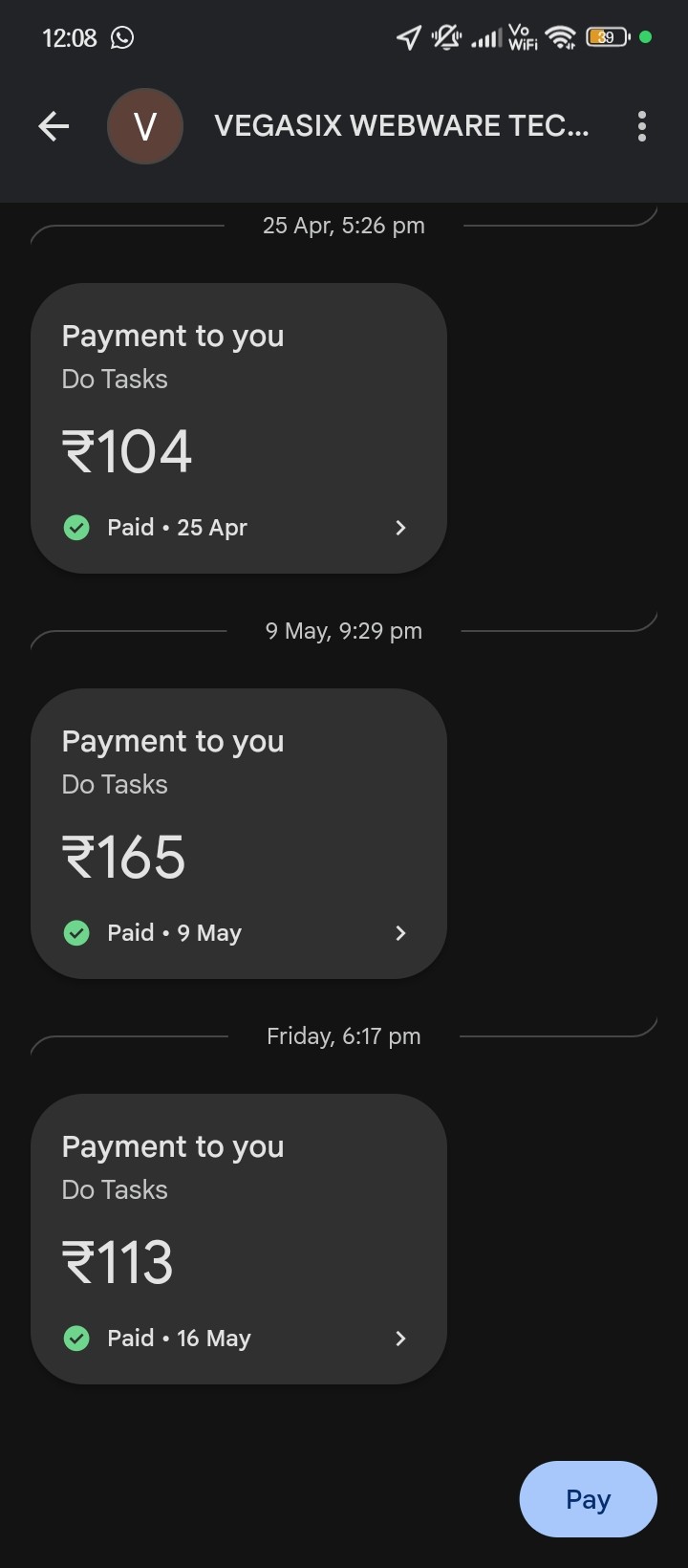Open the ₹104 payment from 25 Apr
688x1568 pixels.
pyautogui.click(x=239, y=428)
